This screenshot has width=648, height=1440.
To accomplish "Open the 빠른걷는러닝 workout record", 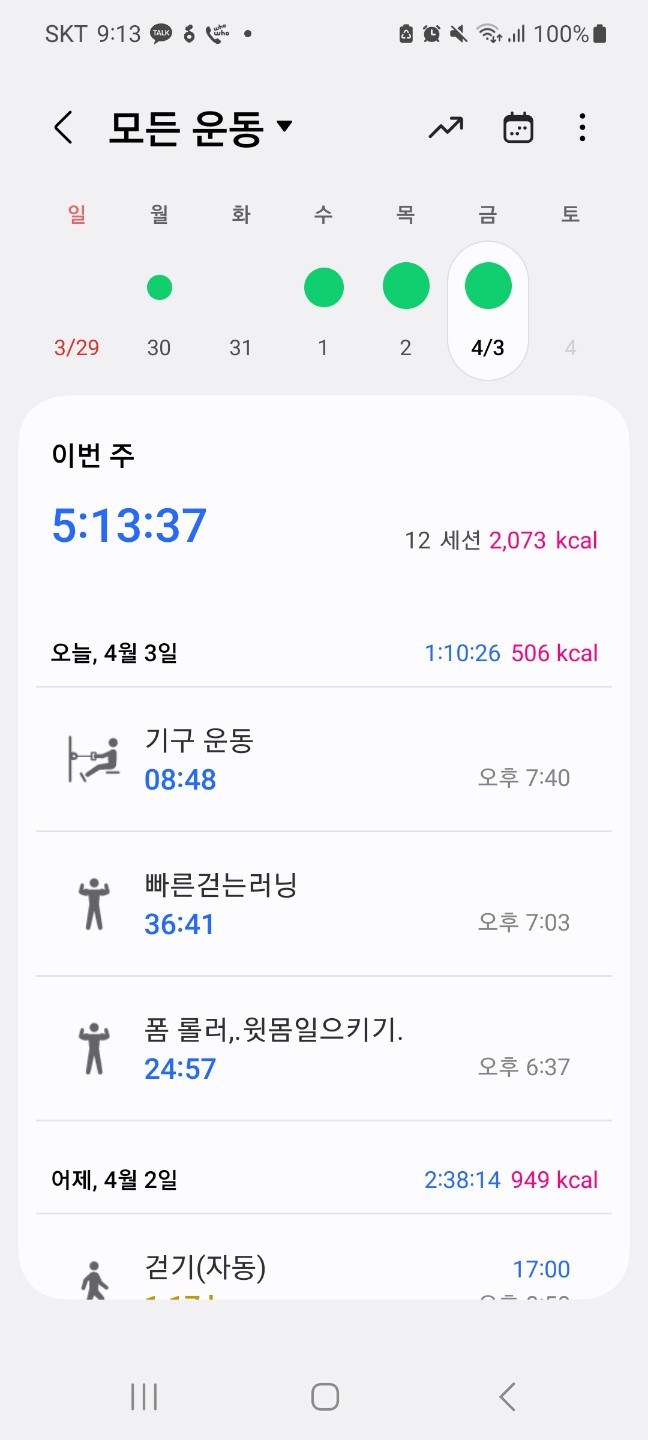I will coord(324,904).
